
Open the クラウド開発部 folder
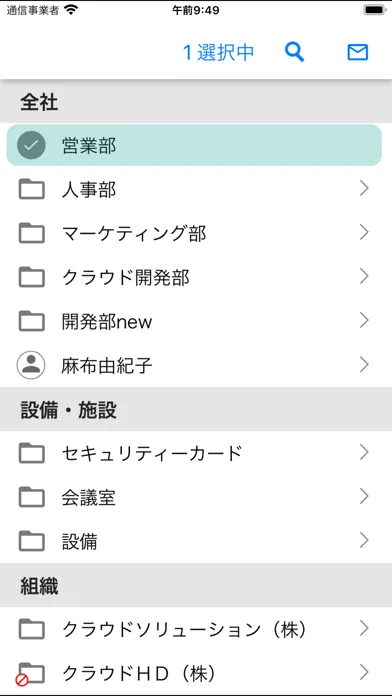(x=196, y=277)
